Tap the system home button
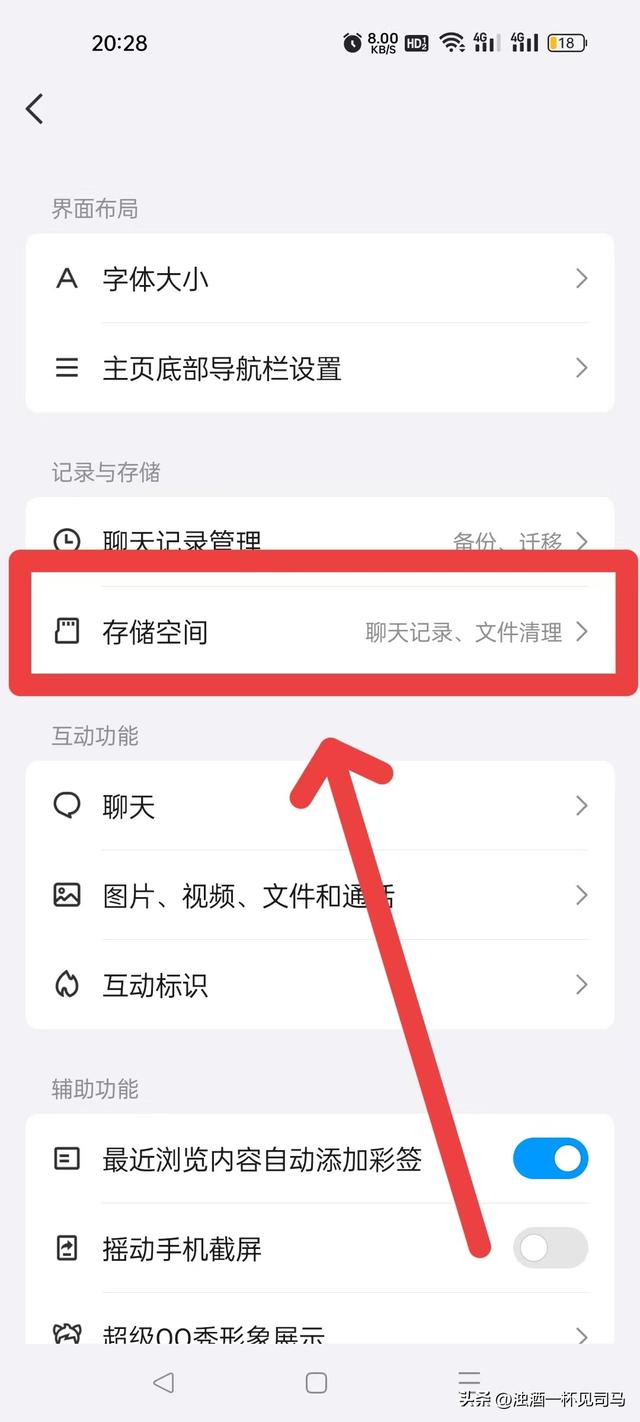The height and width of the screenshot is (1422, 640). click(316, 1383)
